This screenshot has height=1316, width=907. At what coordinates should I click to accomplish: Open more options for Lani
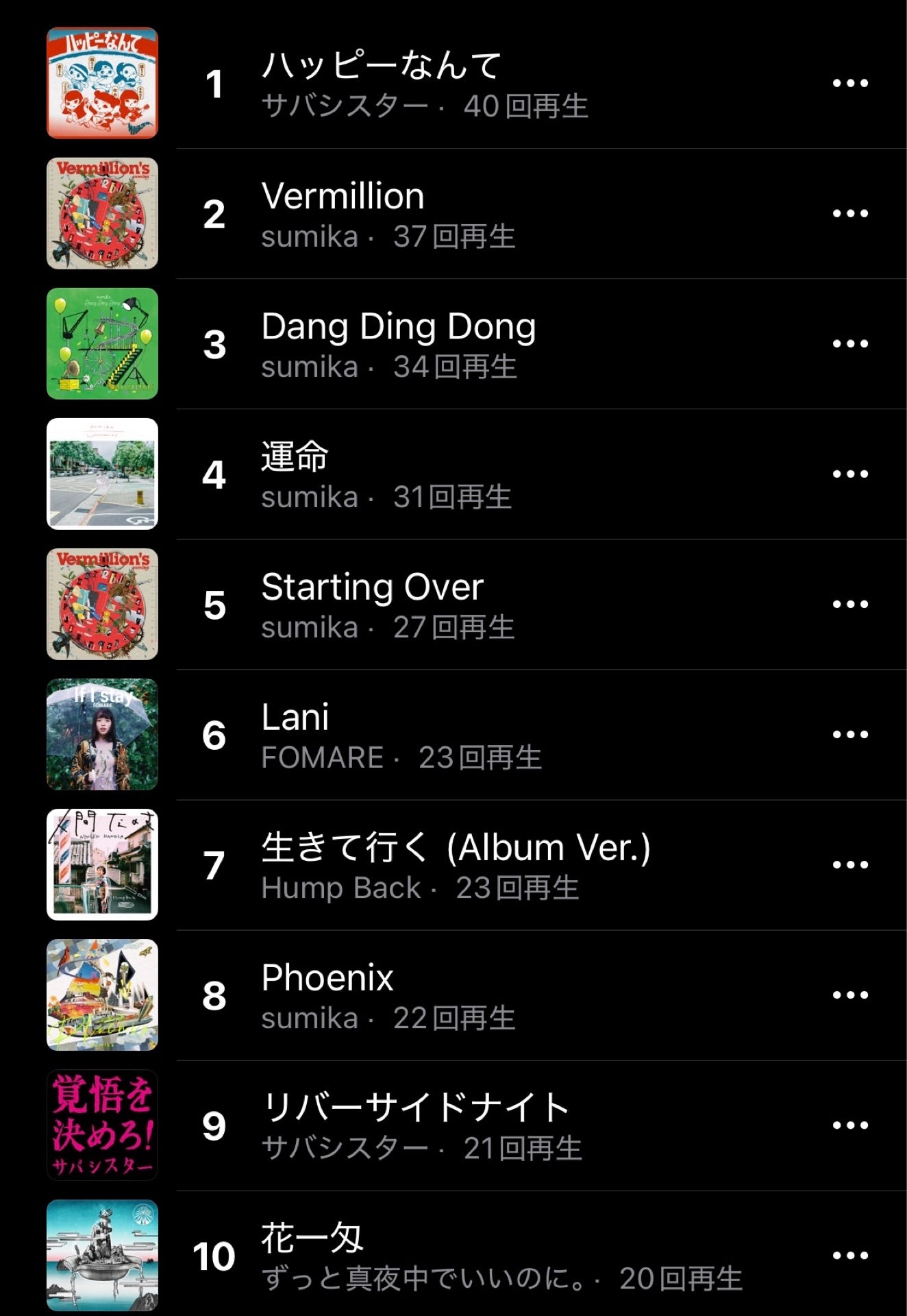point(850,735)
